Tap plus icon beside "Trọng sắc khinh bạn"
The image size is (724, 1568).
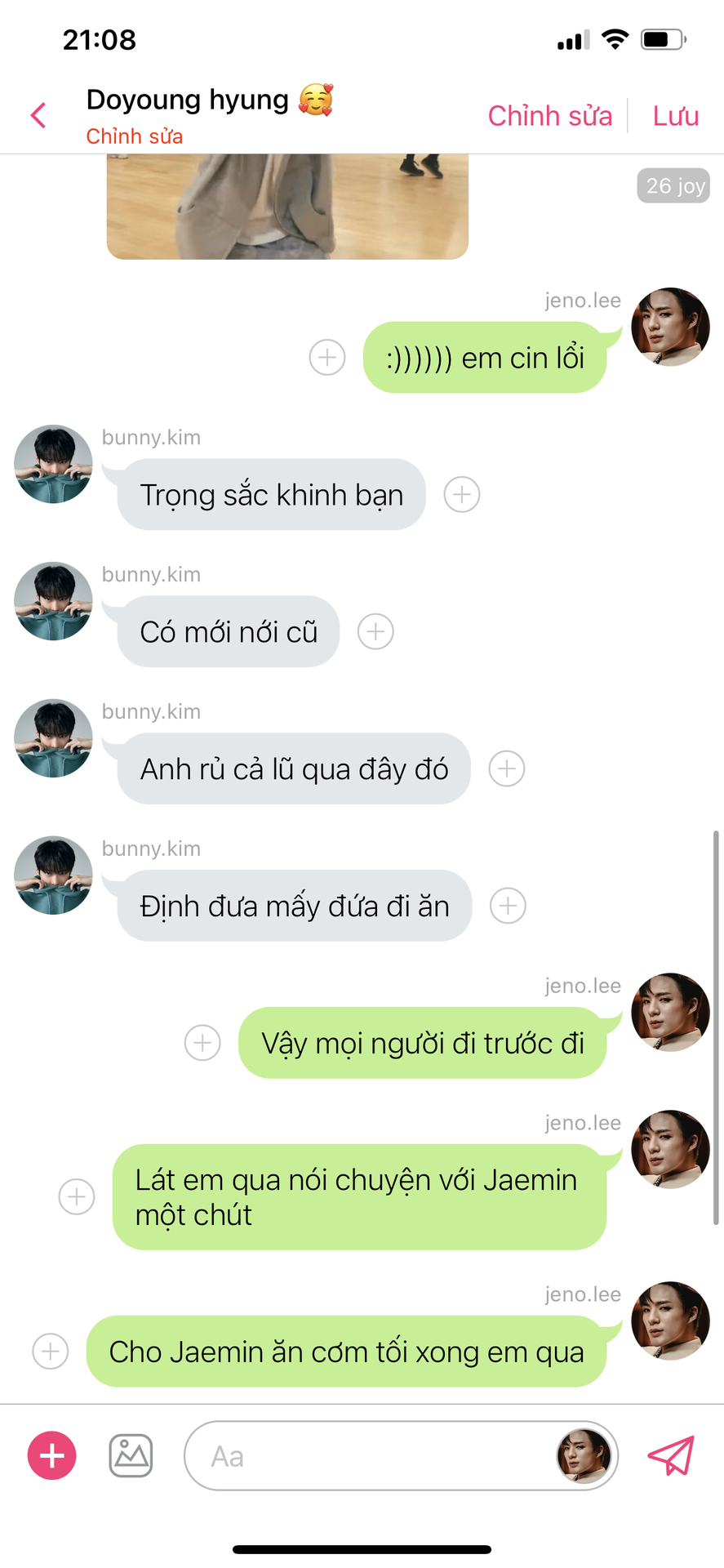tap(462, 495)
